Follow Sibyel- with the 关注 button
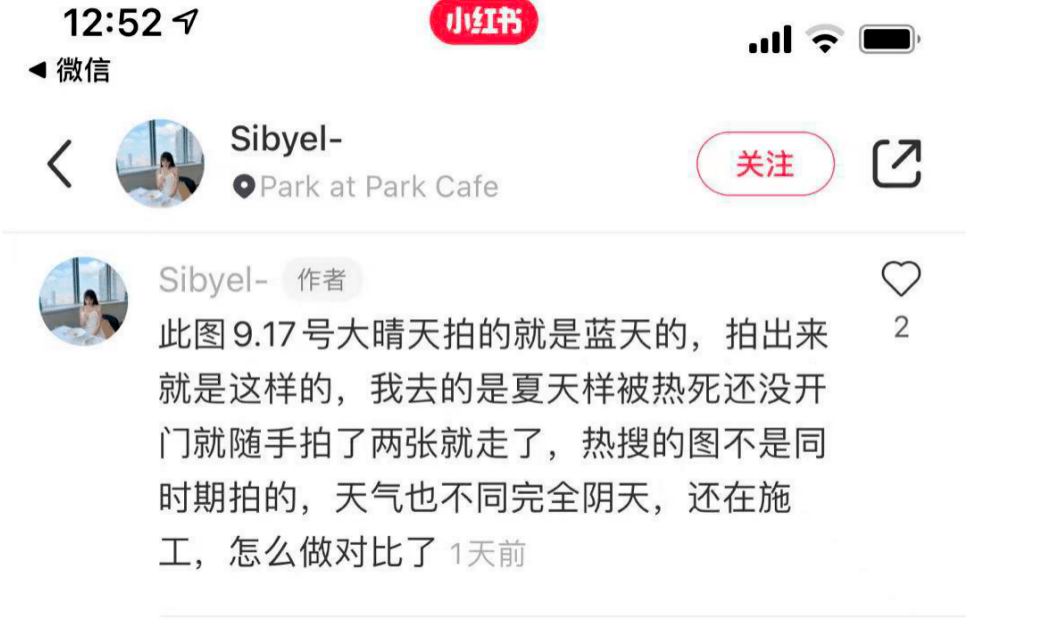 coord(765,164)
